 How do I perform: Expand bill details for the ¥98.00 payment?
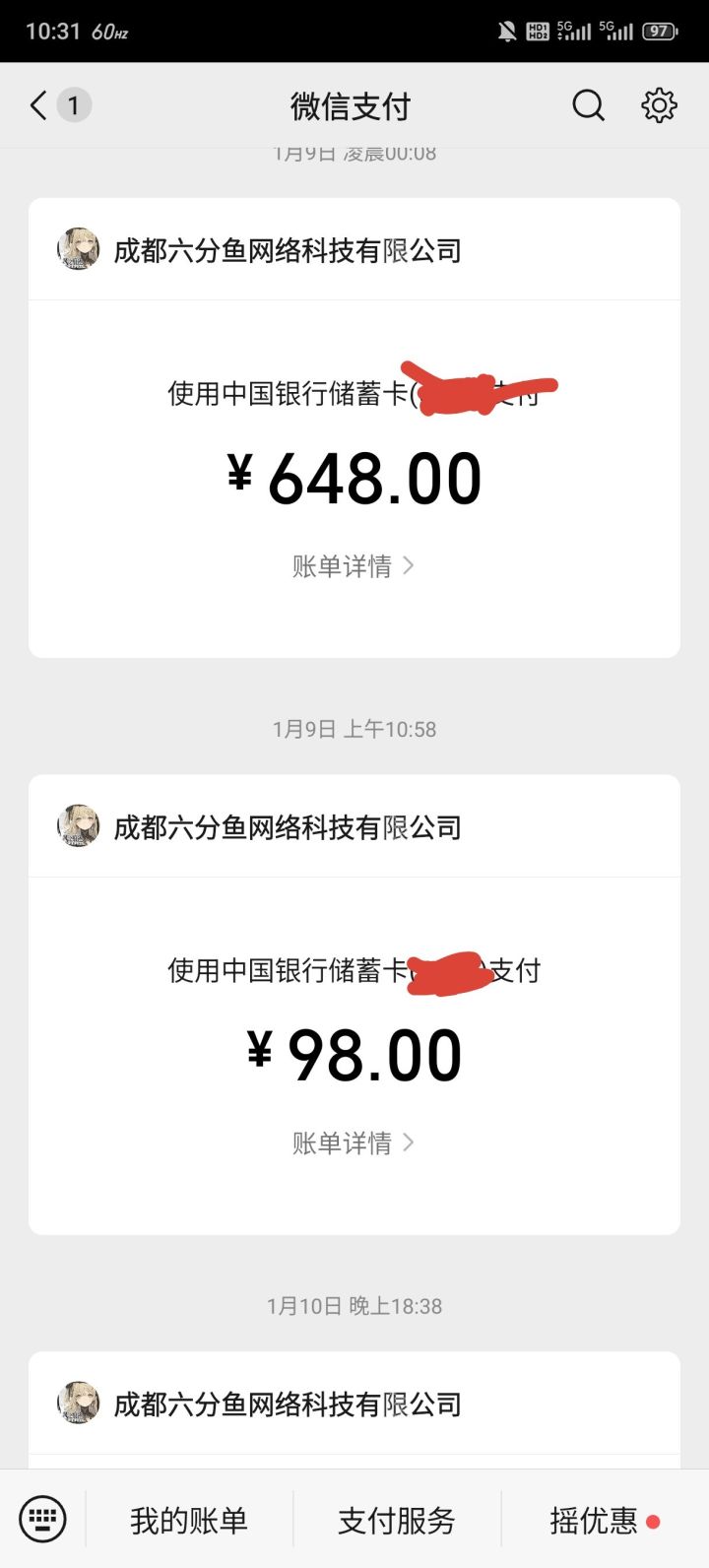point(354,1143)
